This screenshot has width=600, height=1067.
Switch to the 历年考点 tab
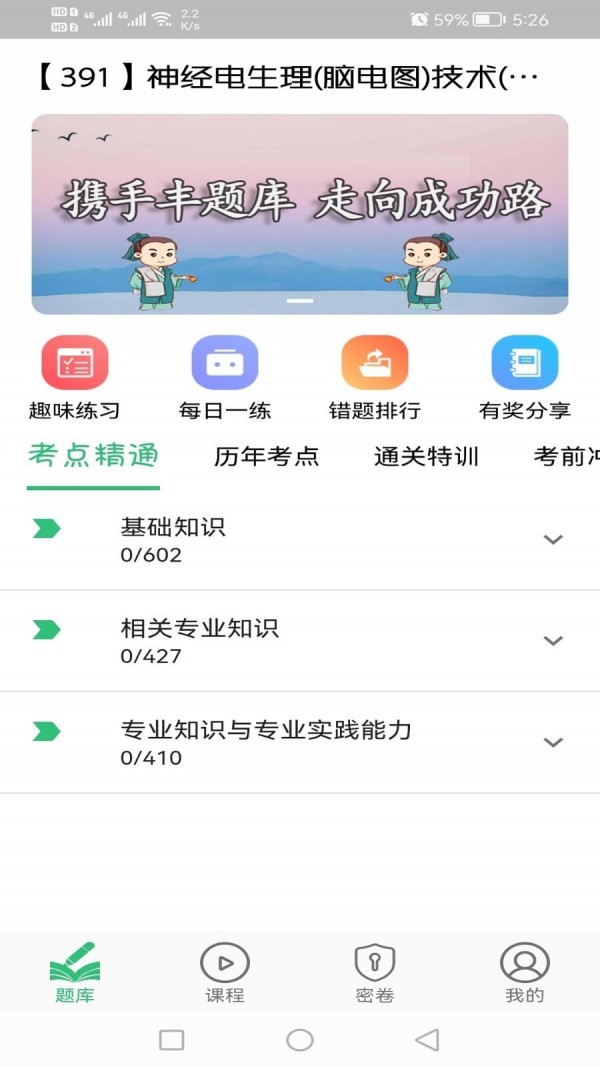[266, 457]
